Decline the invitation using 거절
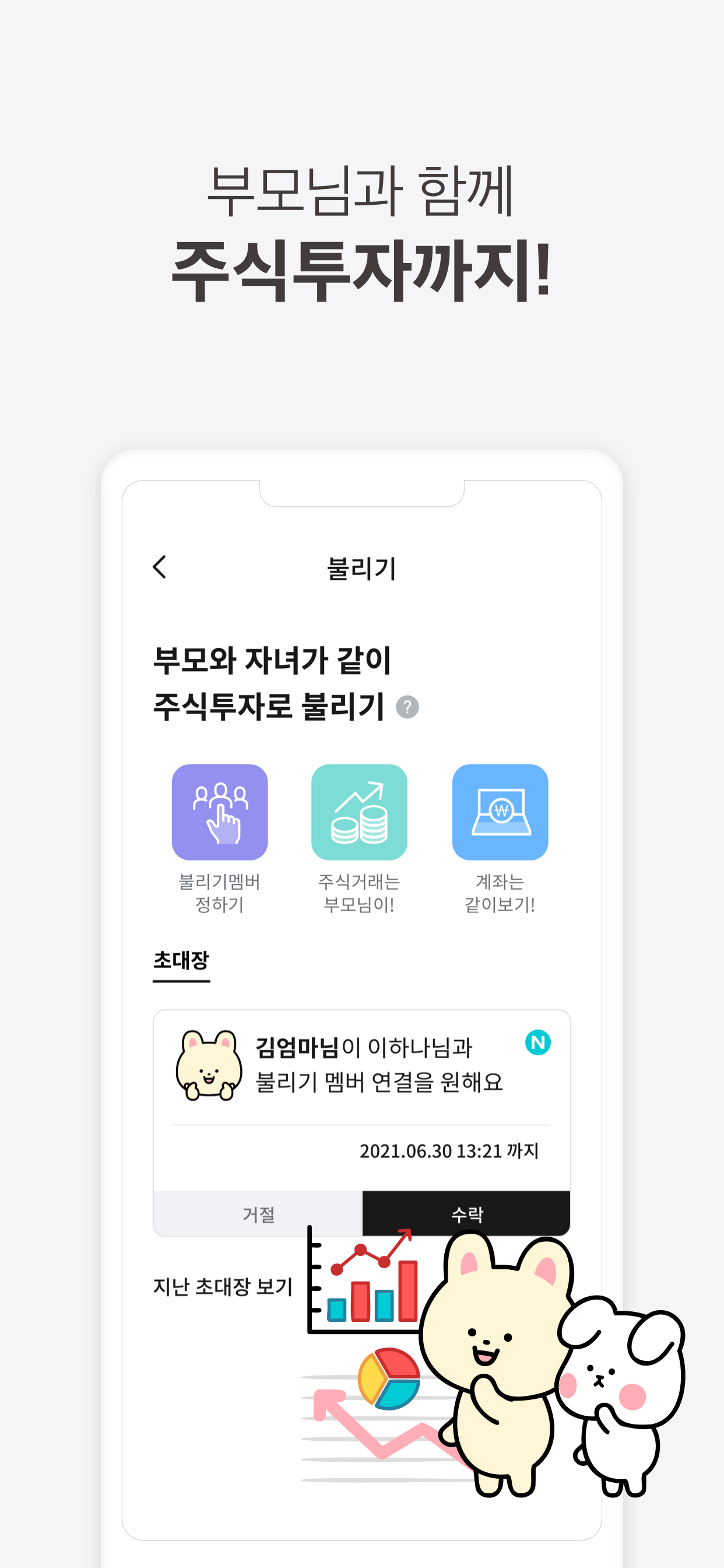Screen dimensions: 724x1568 [x=258, y=1214]
